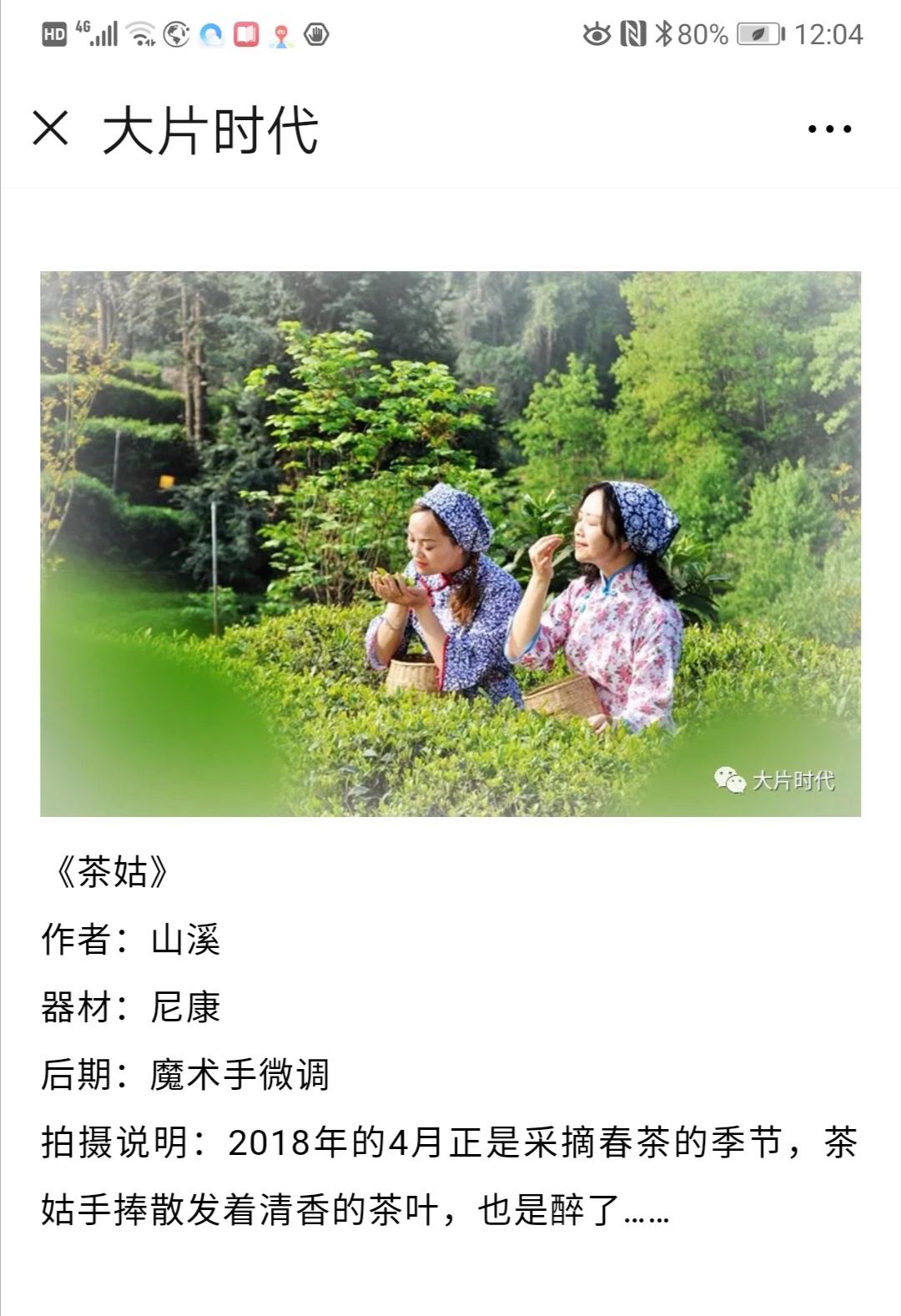
Task: Open the three-dot overflow menu
Action: coord(829,129)
